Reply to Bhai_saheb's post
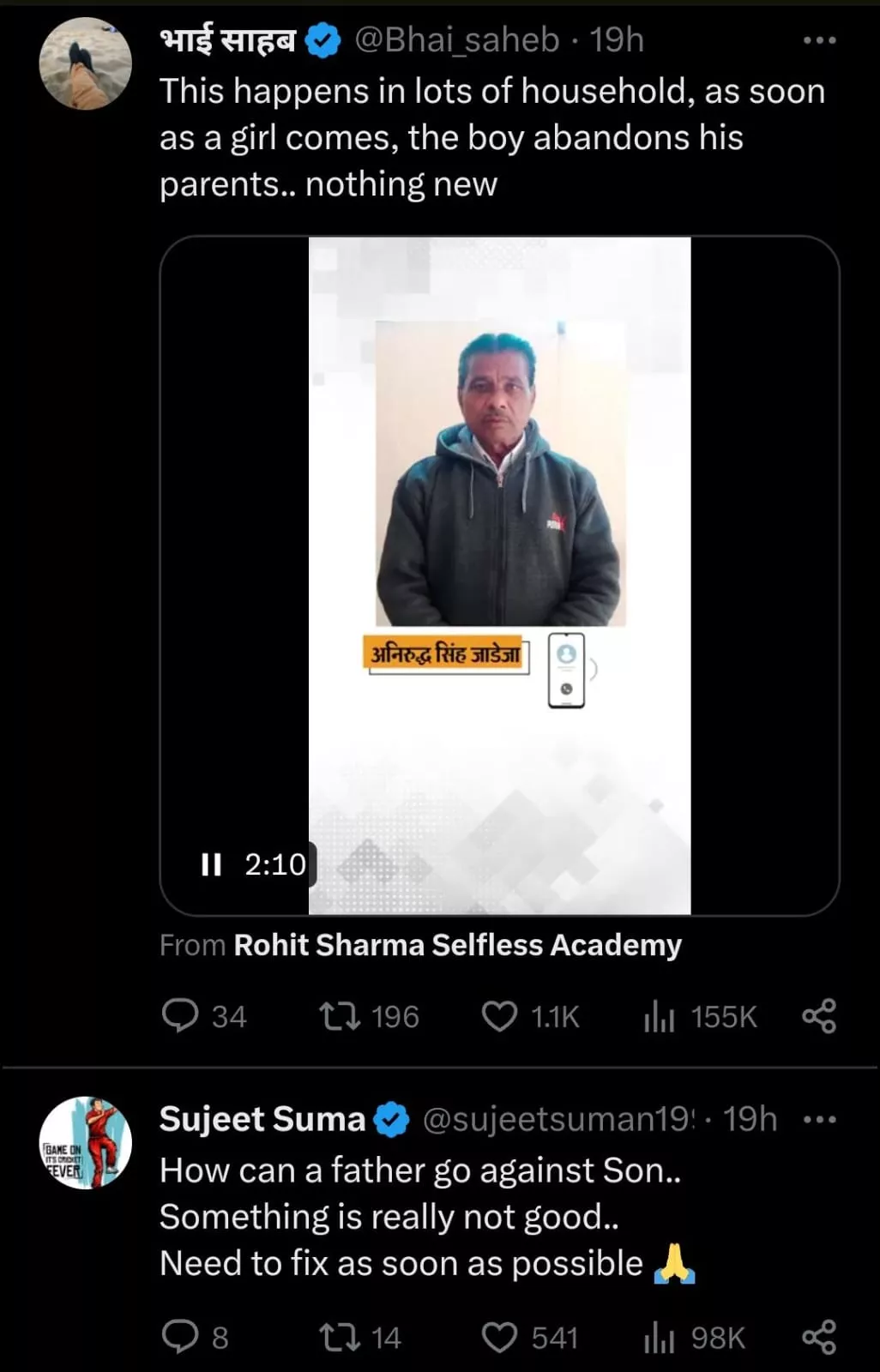The height and width of the screenshot is (1372, 880). [x=180, y=1016]
